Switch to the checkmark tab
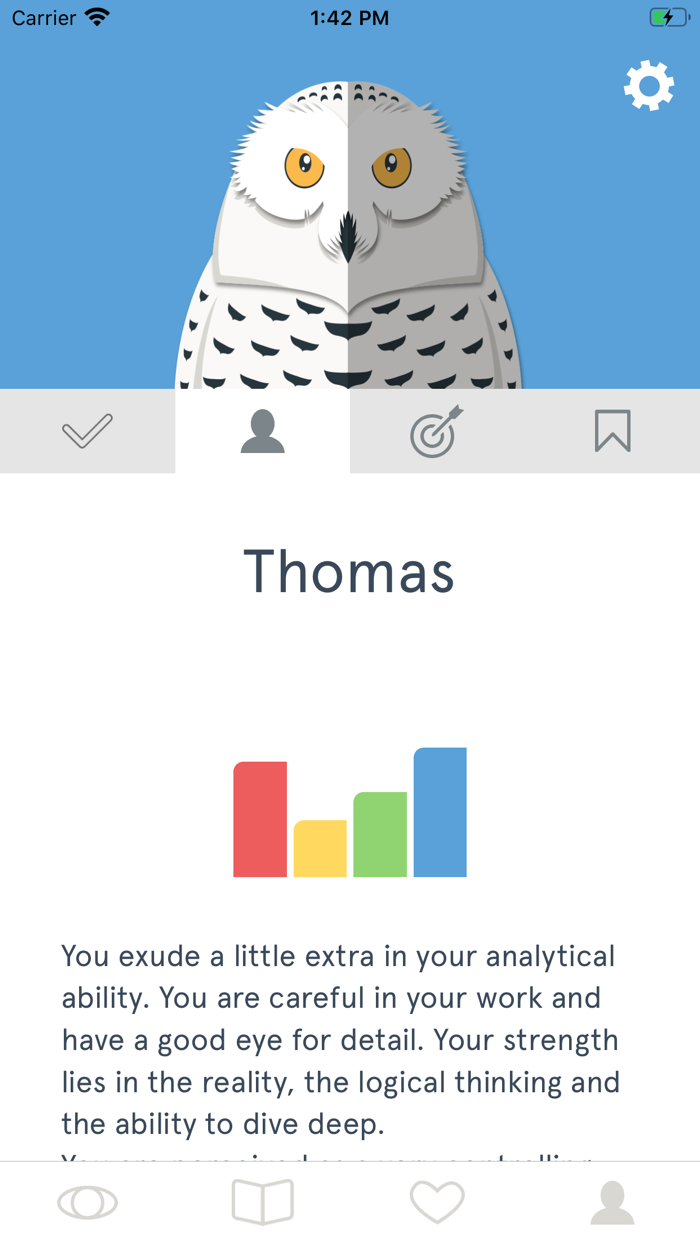 pos(88,432)
